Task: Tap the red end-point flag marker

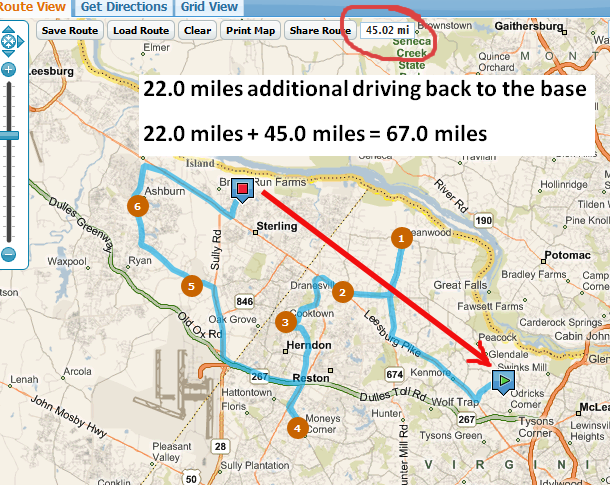Action: 241,188
